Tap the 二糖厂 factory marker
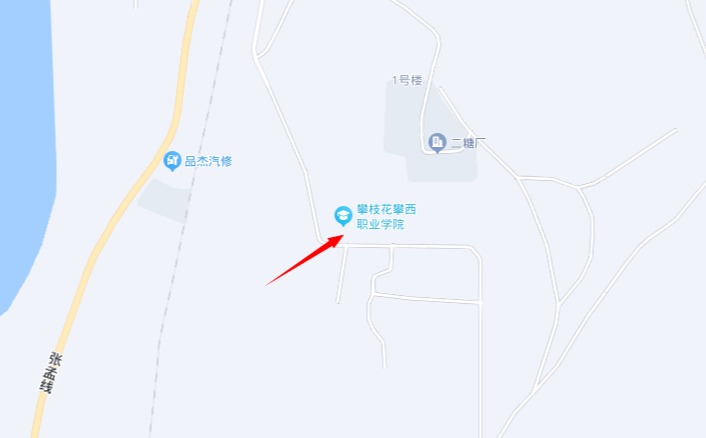This screenshot has height=438, width=706. point(437,143)
